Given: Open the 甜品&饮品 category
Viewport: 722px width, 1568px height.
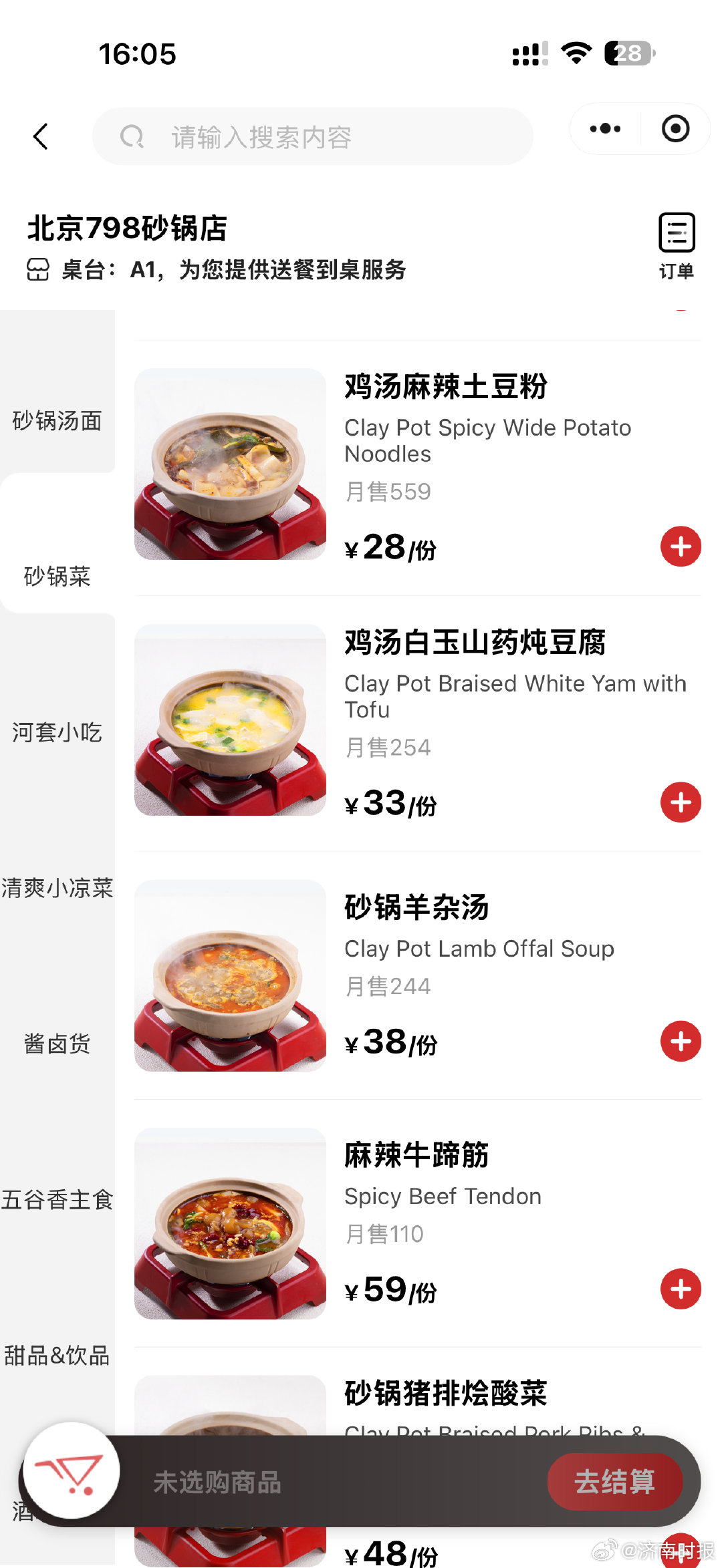Looking at the screenshot, I should pyautogui.click(x=57, y=1356).
